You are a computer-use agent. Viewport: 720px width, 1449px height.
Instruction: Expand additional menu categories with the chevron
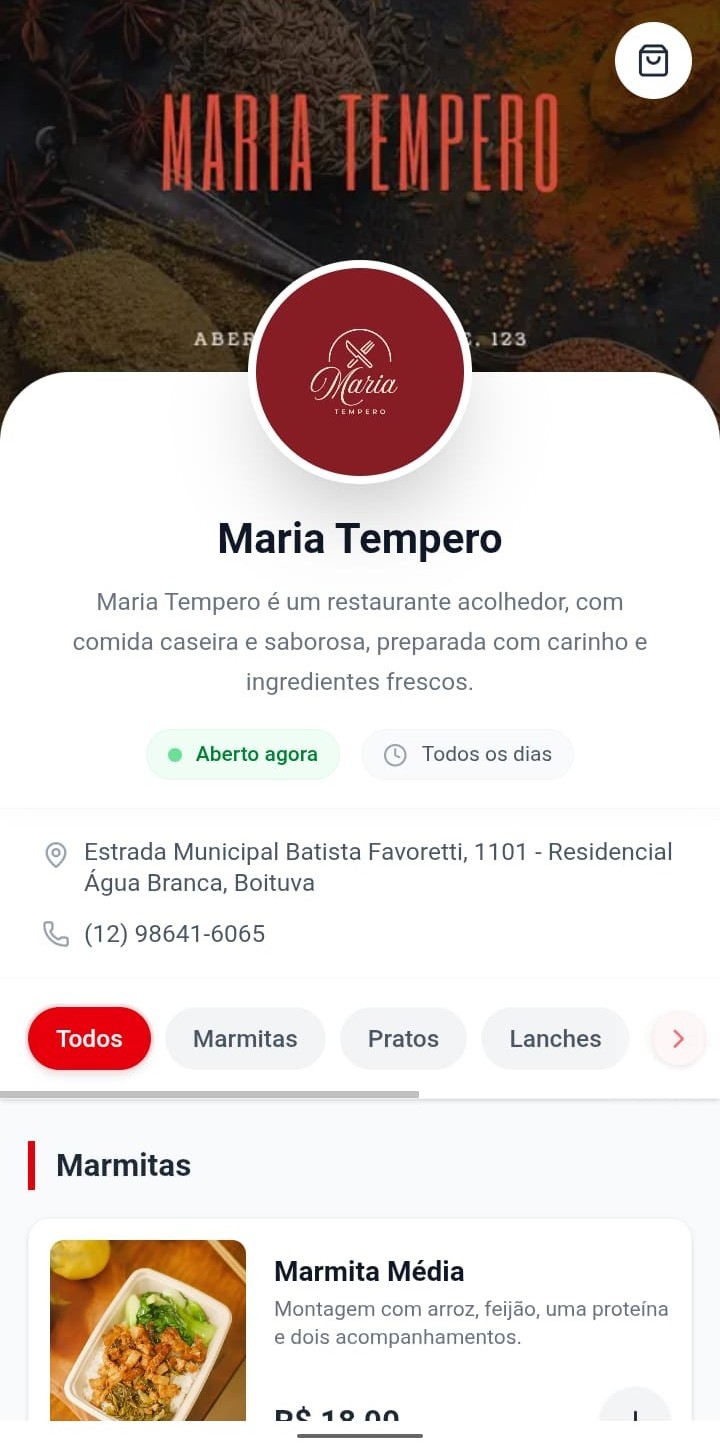click(678, 1038)
